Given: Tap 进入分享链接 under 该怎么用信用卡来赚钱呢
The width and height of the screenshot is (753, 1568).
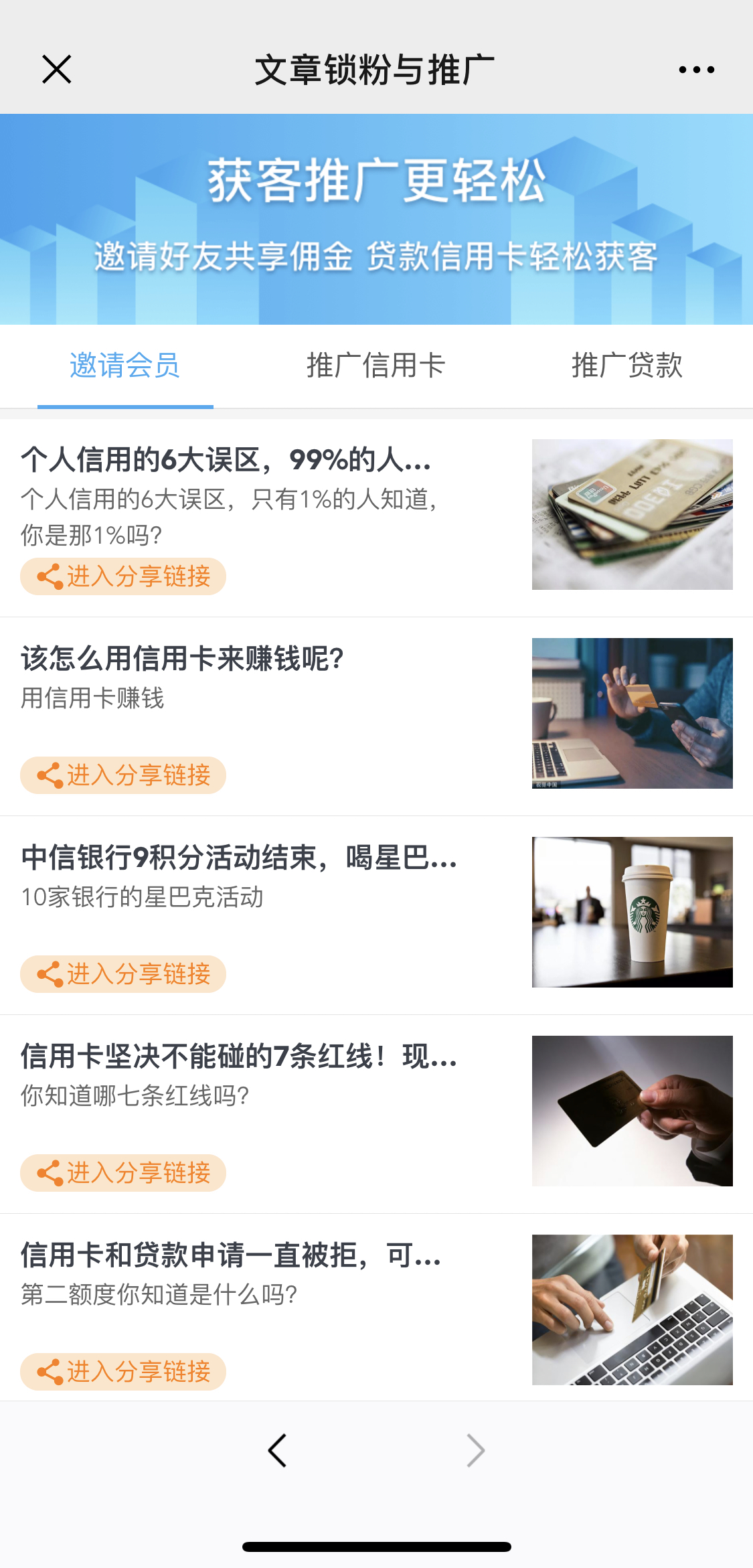Looking at the screenshot, I should pyautogui.click(x=123, y=775).
